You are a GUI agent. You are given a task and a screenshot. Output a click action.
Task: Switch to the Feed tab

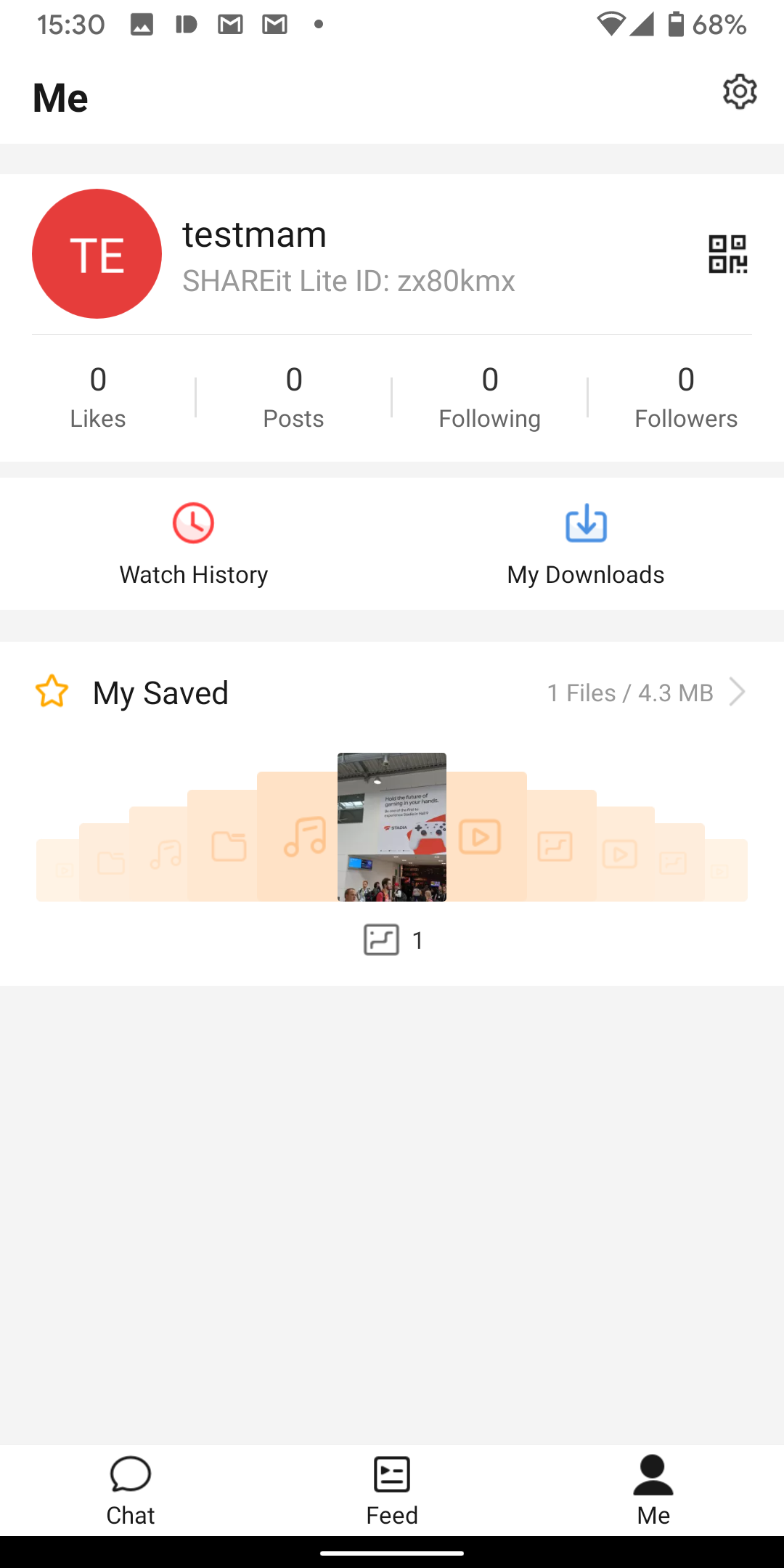click(392, 1488)
